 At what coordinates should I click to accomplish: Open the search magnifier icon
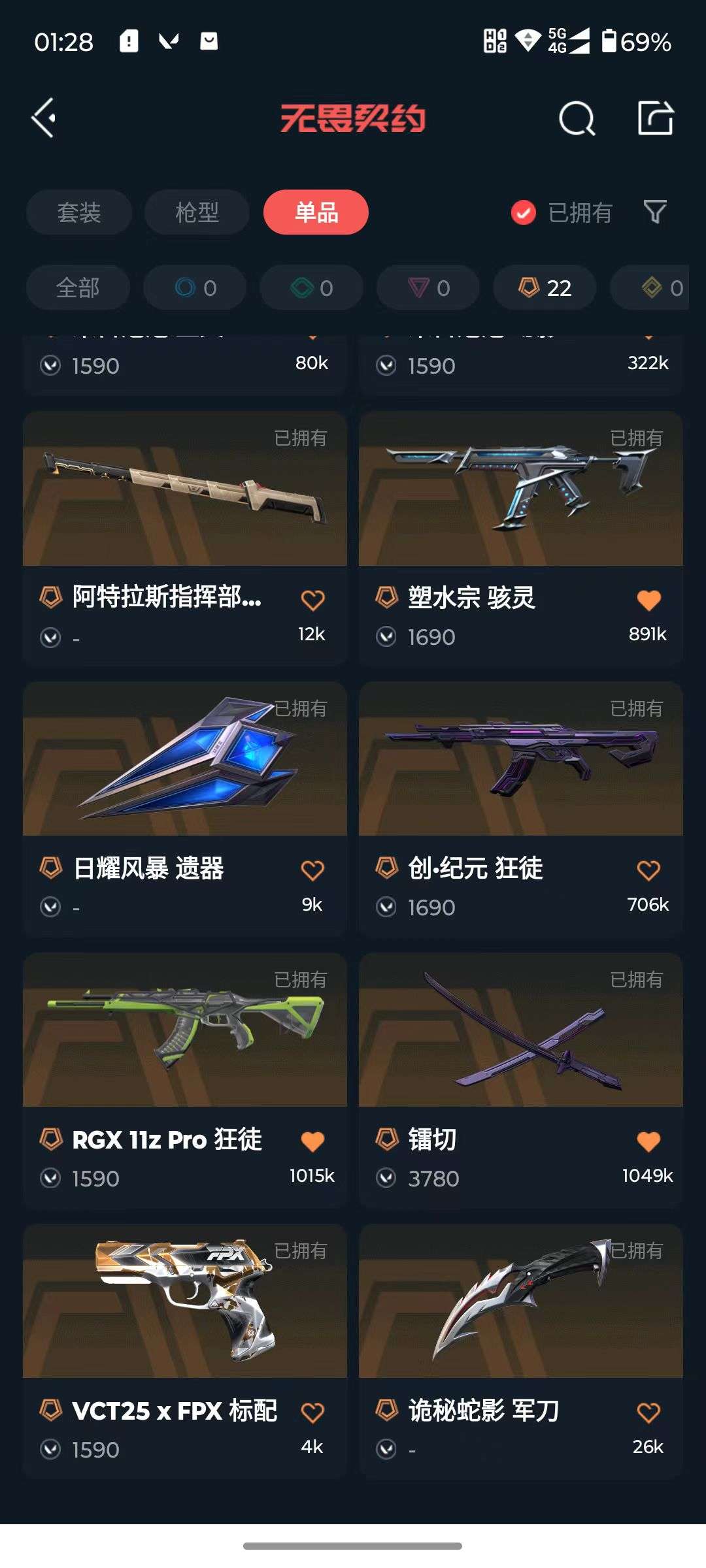click(x=578, y=118)
